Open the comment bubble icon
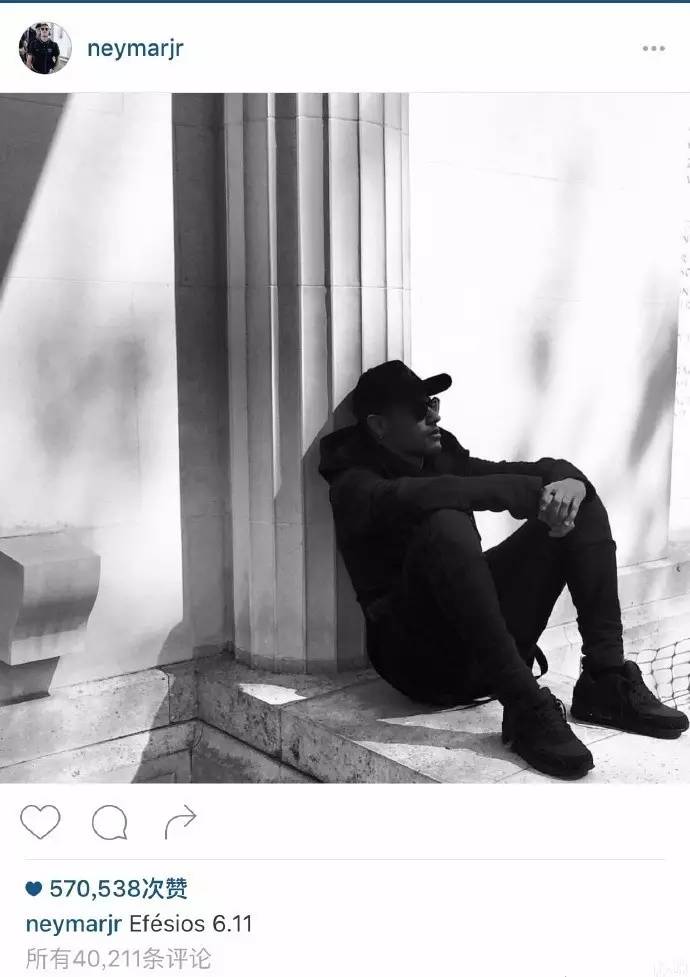690x977 pixels. (109, 822)
